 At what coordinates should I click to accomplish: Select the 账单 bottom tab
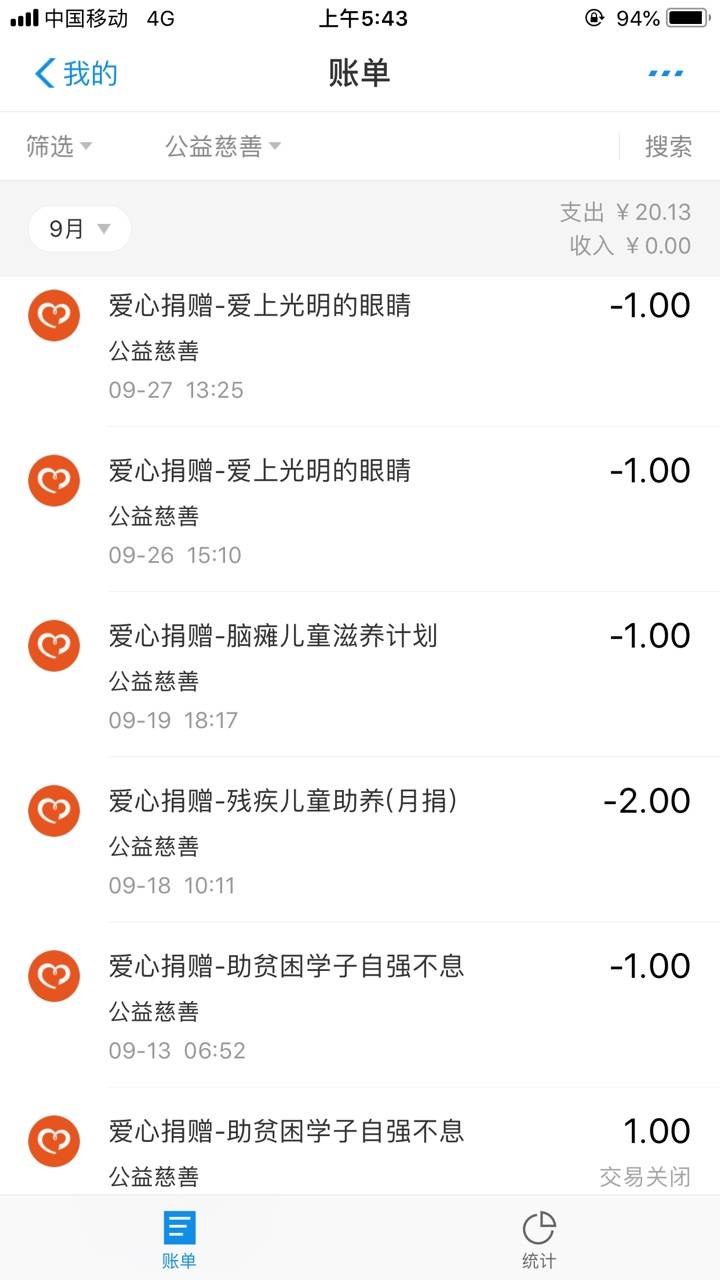[180, 1239]
